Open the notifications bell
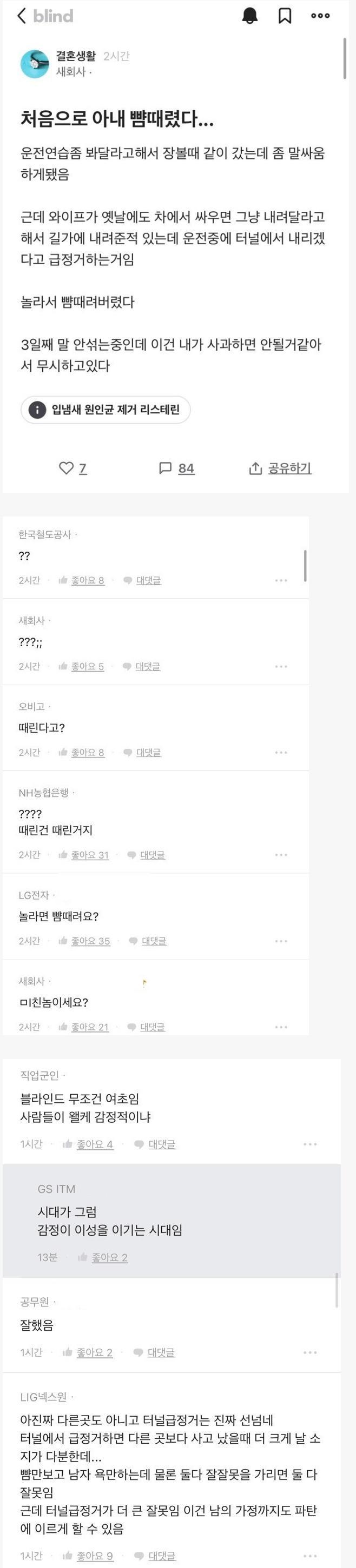This screenshot has width=356, height=1568. (x=250, y=16)
